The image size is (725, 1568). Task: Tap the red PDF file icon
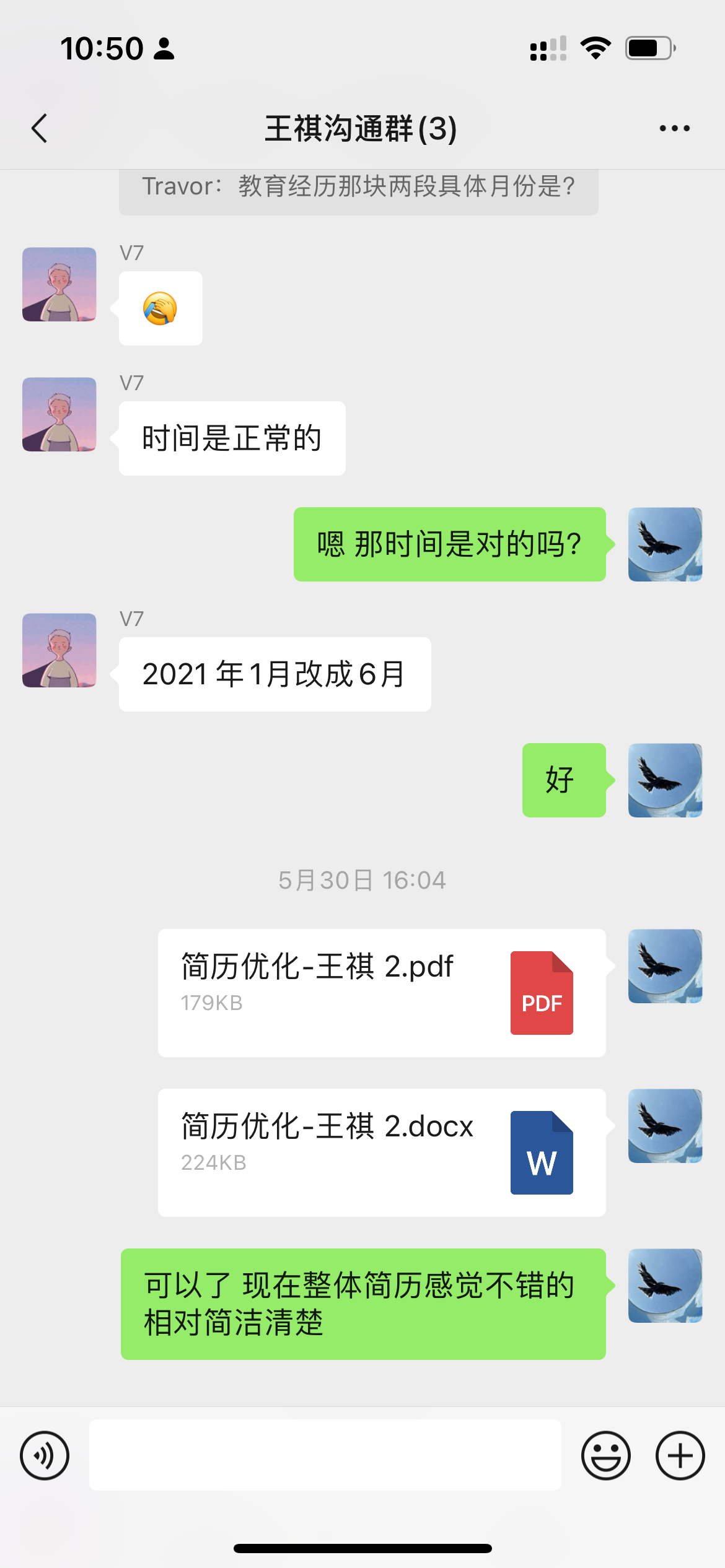pos(541,991)
